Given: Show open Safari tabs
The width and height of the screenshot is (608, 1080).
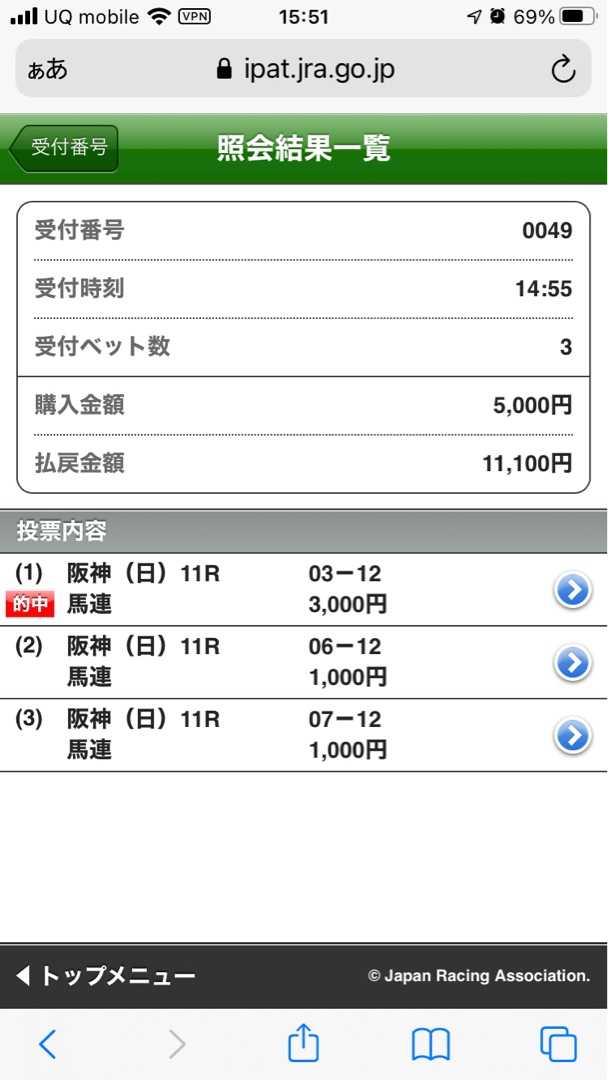Looking at the screenshot, I should coord(558,1045).
